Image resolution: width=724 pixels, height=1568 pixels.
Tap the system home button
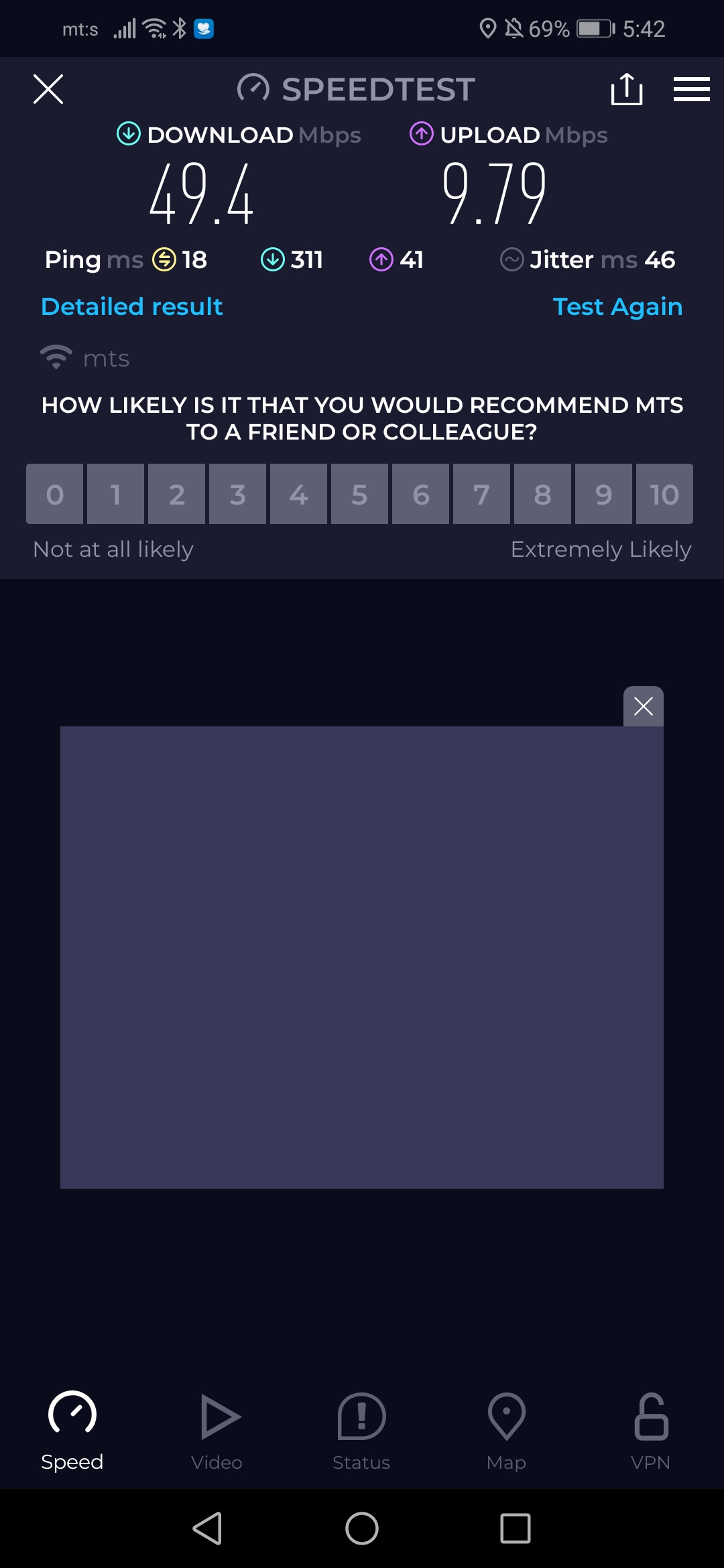click(x=362, y=1528)
